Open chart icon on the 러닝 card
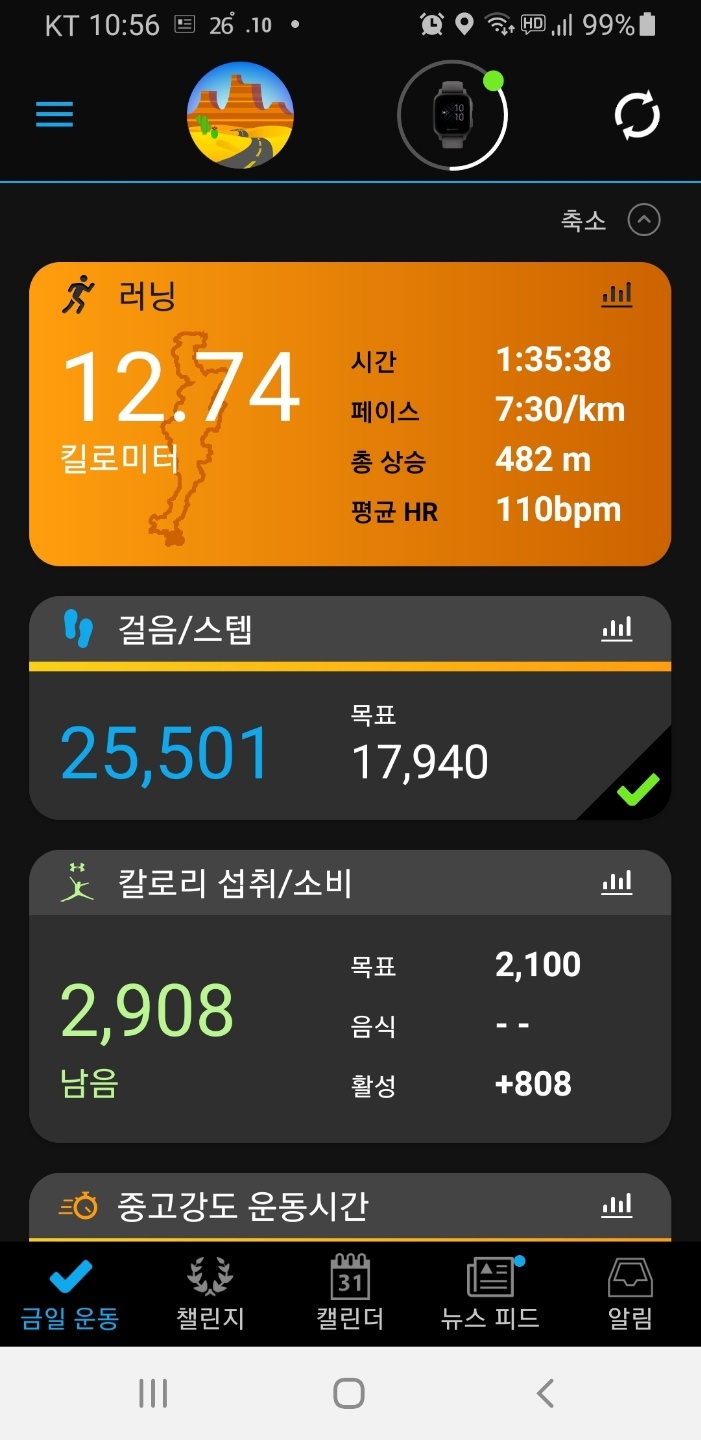 point(617,295)
